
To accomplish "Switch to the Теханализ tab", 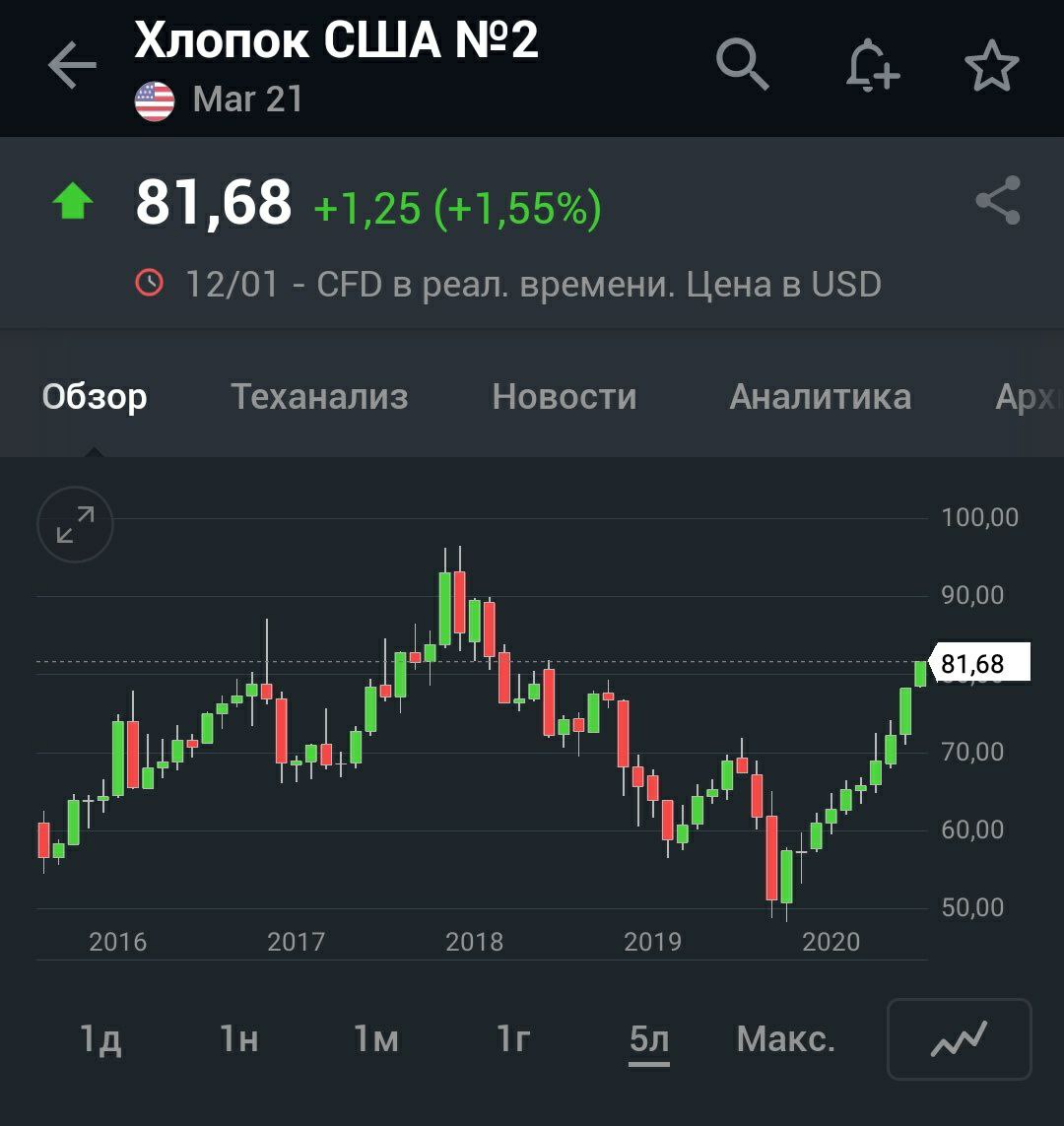I will [x=319, y=396].
